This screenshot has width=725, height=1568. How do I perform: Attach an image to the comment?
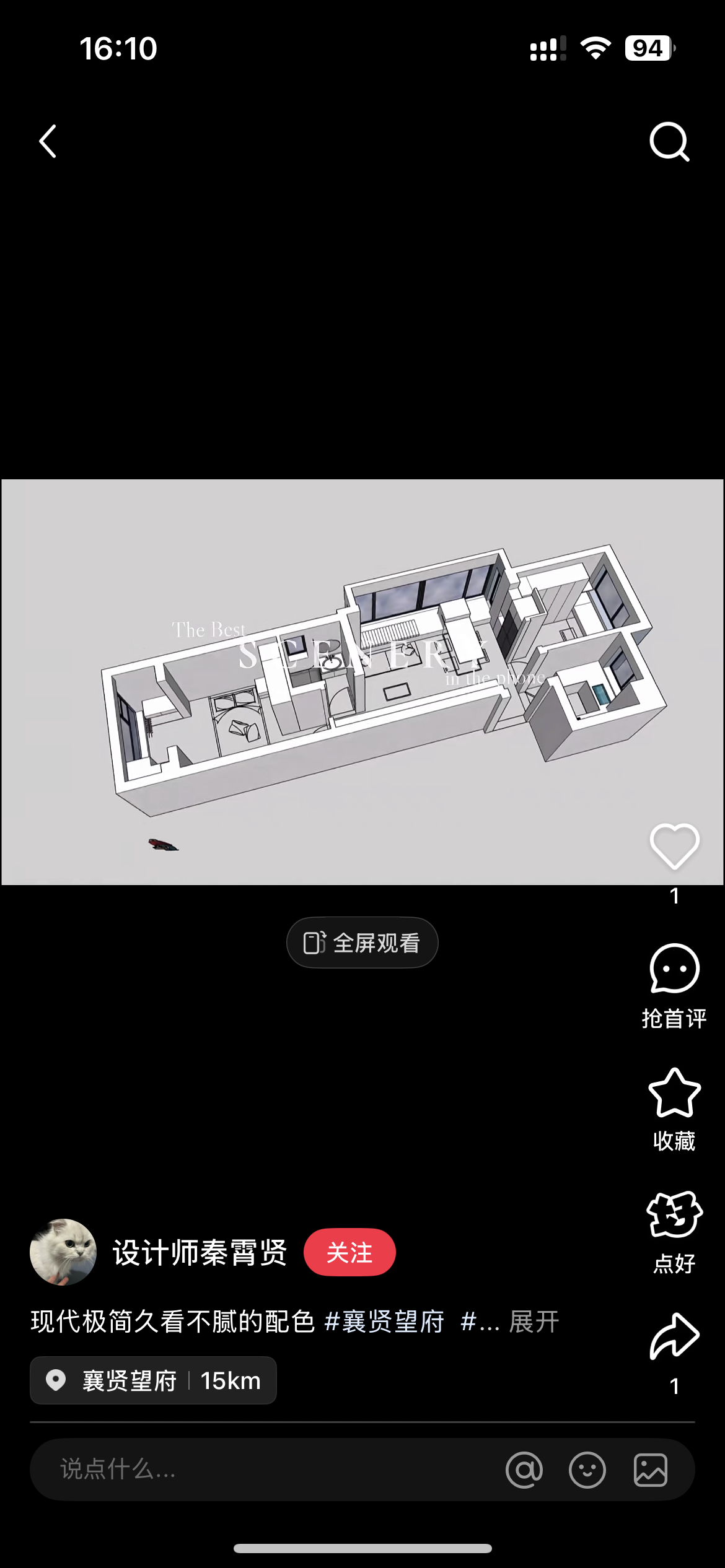650,1470
